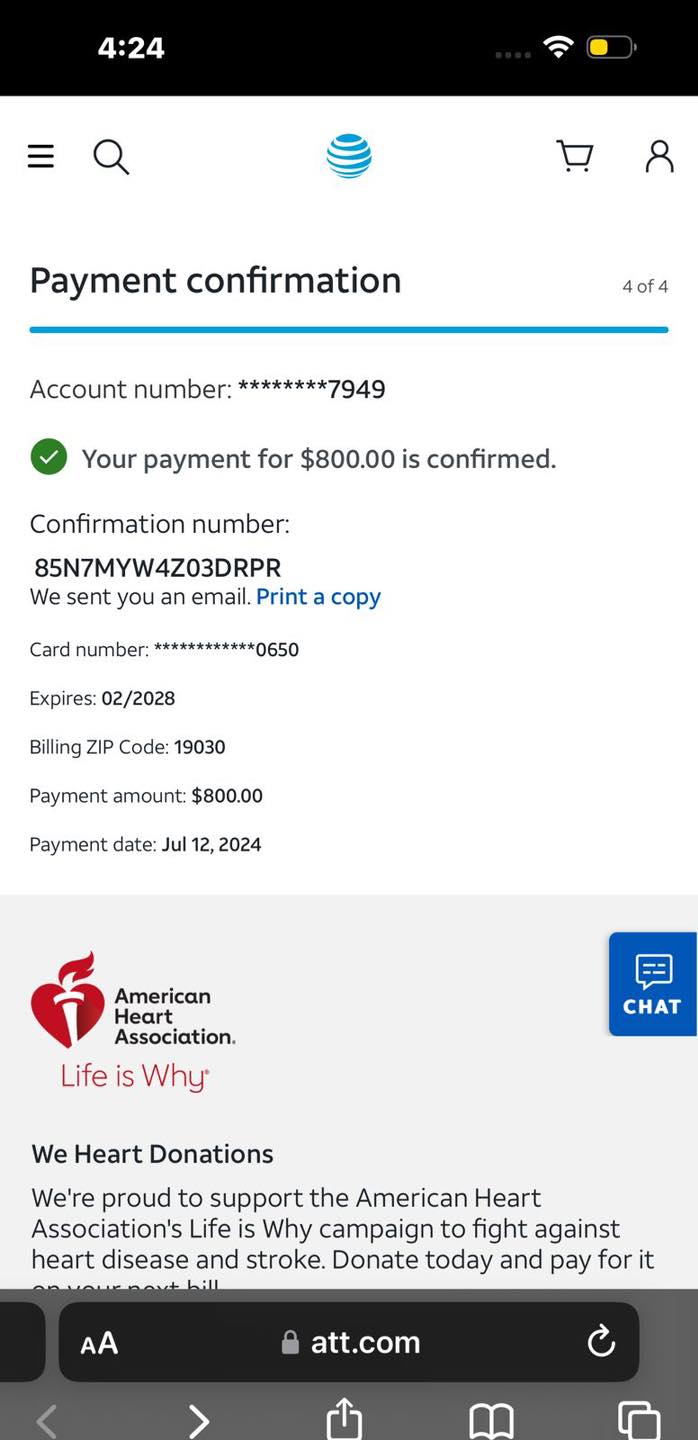The width and height of the screenshot is (698, 1440).
Task: Open the AA text size options
Action: tap(99, 1343)
